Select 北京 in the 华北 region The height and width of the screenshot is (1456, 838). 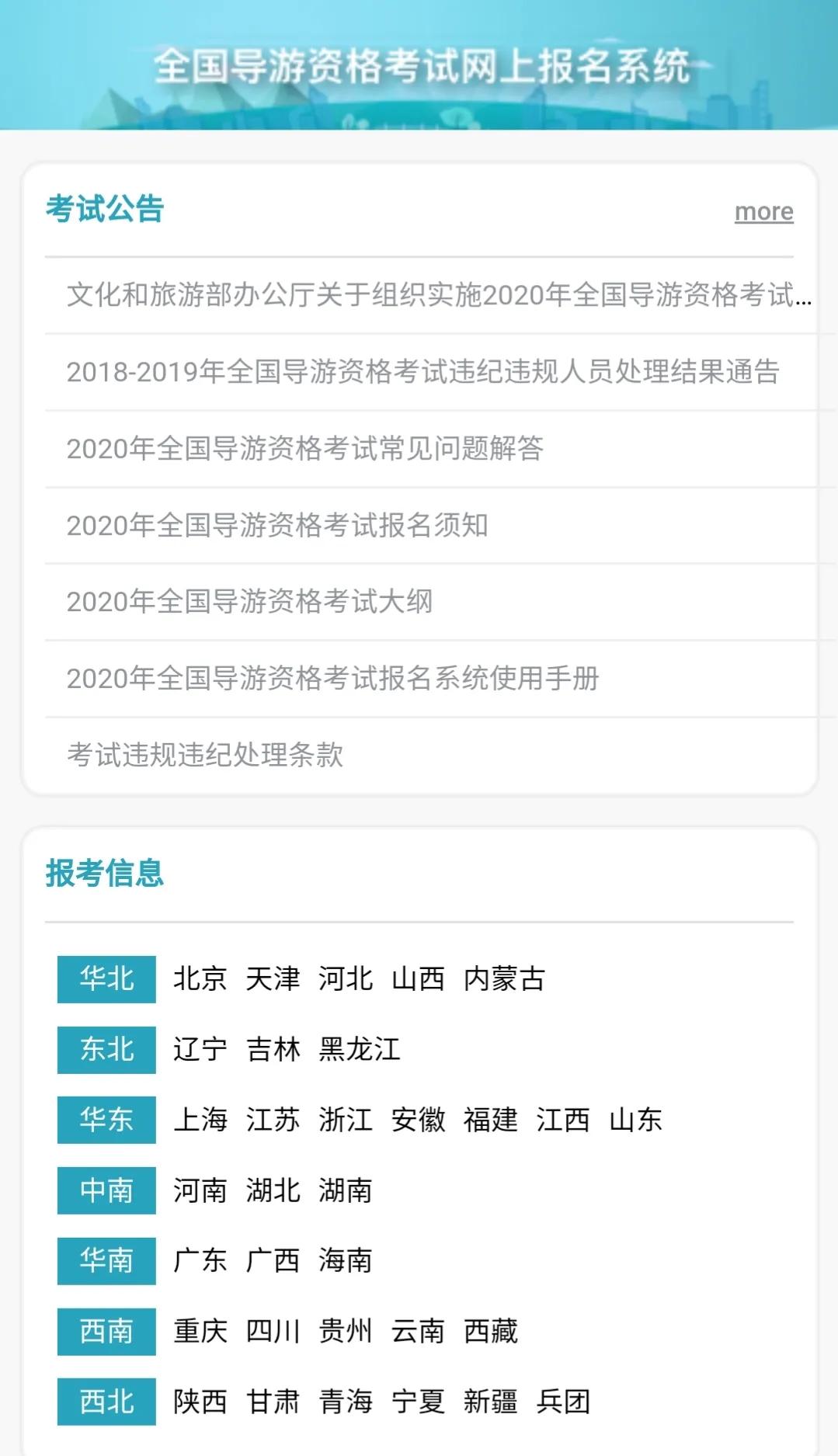coord(200,978)
